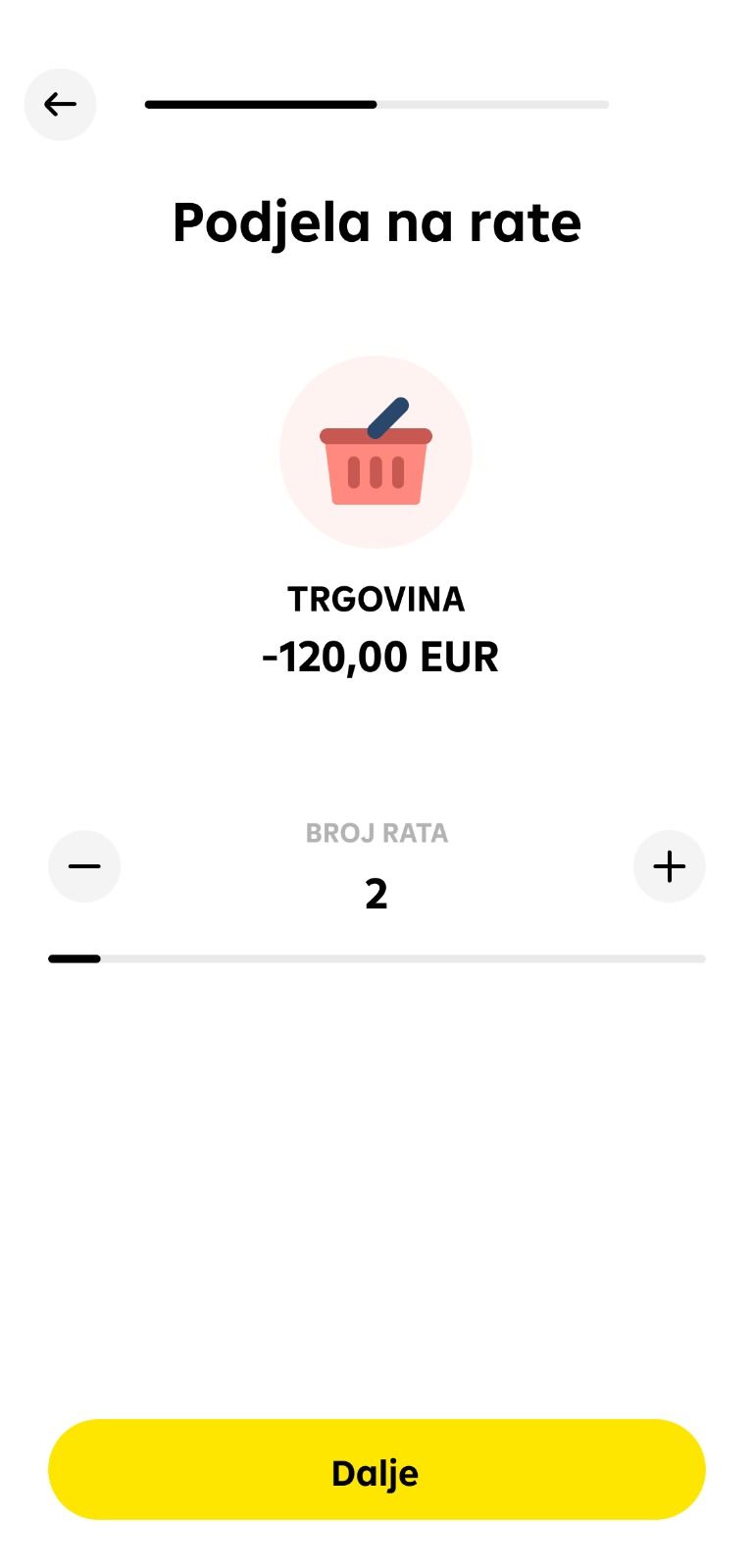
Task: Go back using the arrow icon
Action: click(60, 104)
